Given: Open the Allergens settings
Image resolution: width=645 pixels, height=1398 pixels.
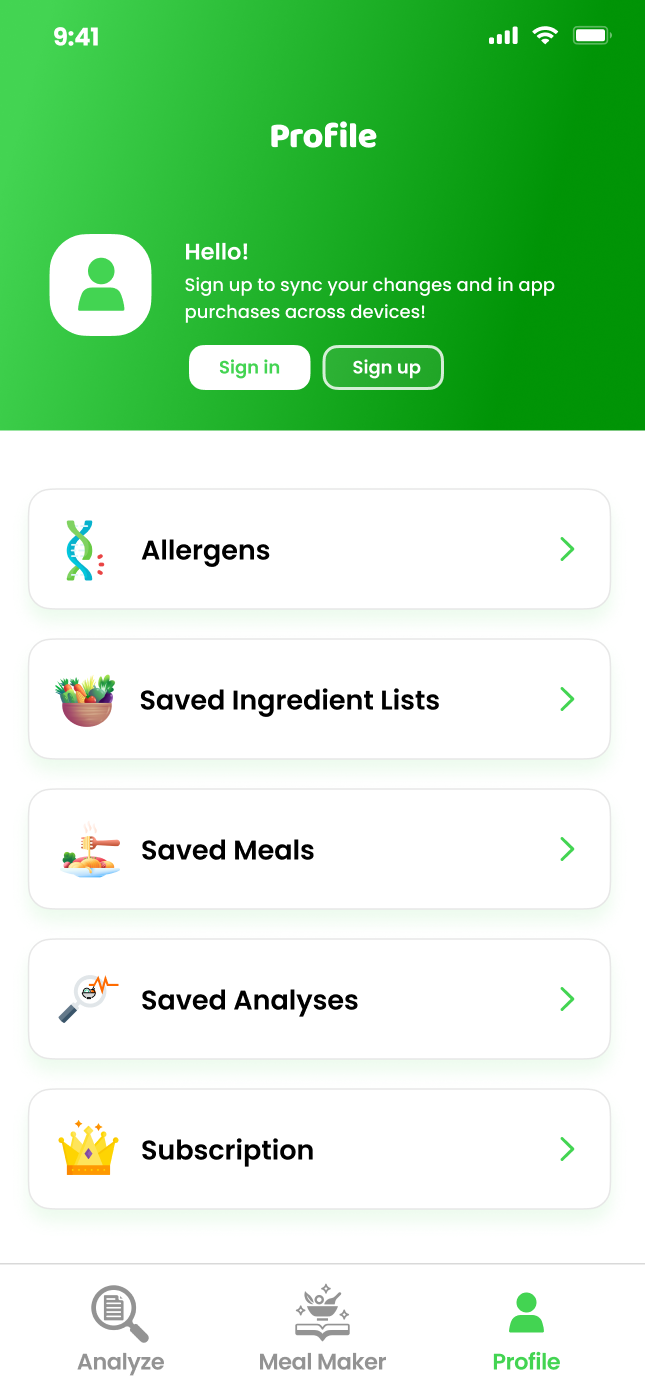Looking at the screenshot, I should click(319, 549).
